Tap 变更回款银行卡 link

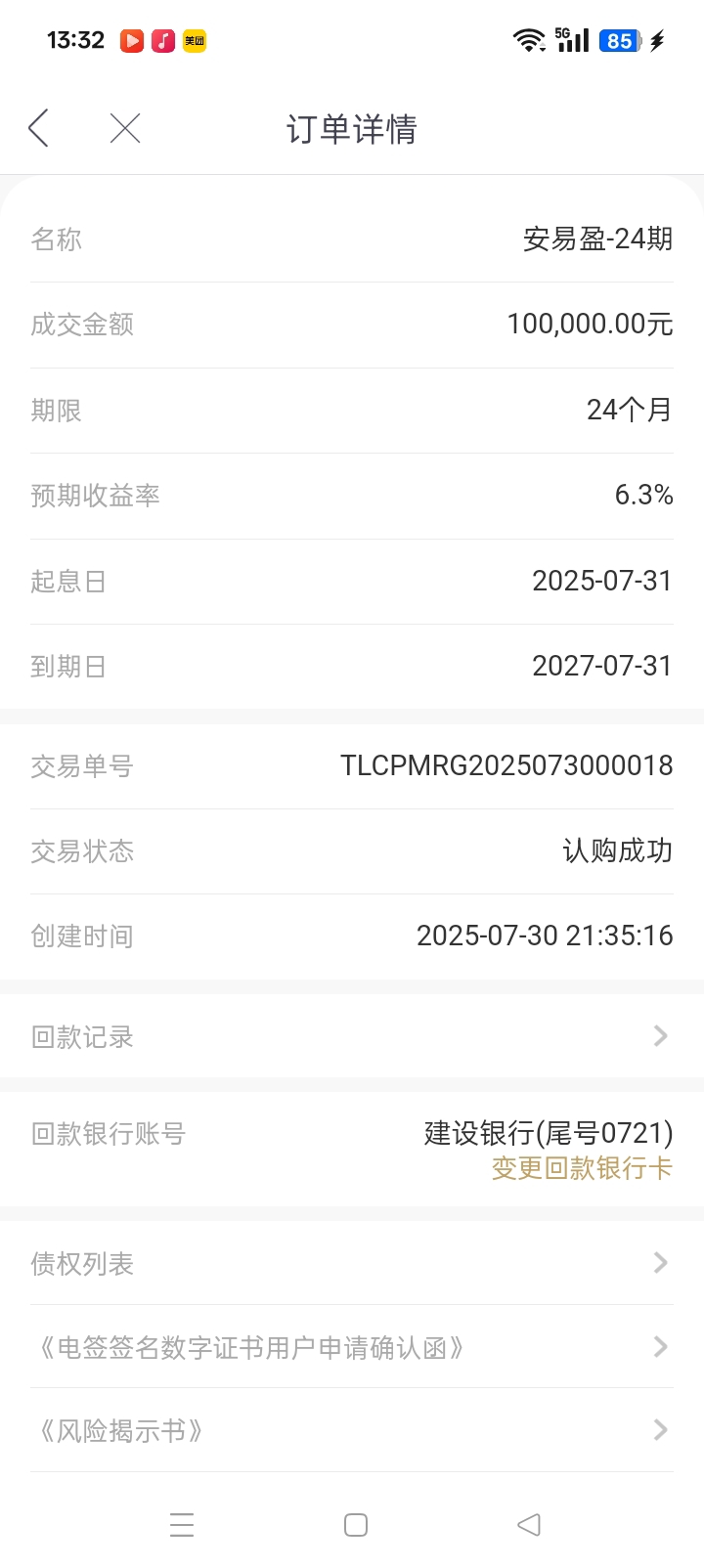click(582, 1168)
